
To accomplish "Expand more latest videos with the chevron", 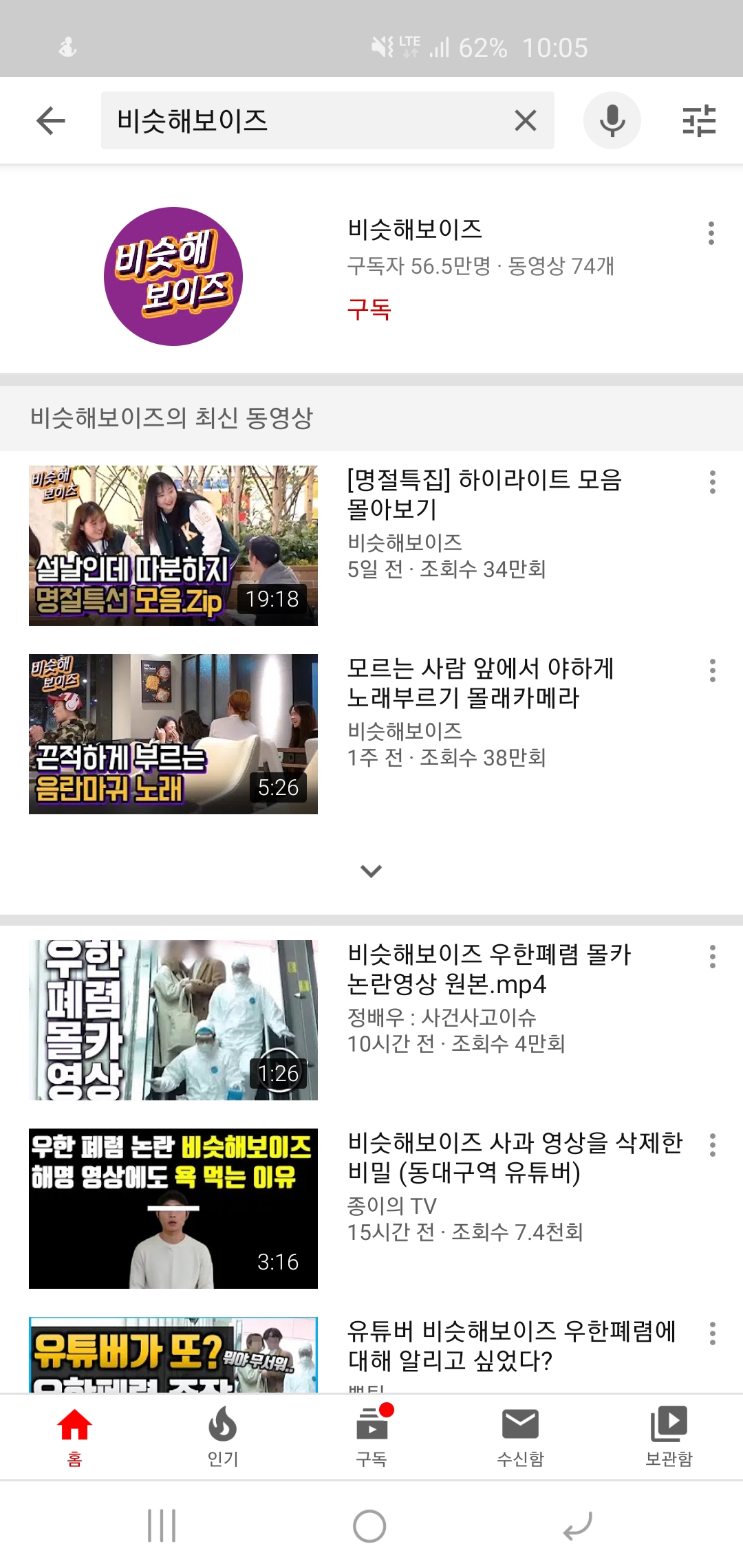I will coord(371,871).
